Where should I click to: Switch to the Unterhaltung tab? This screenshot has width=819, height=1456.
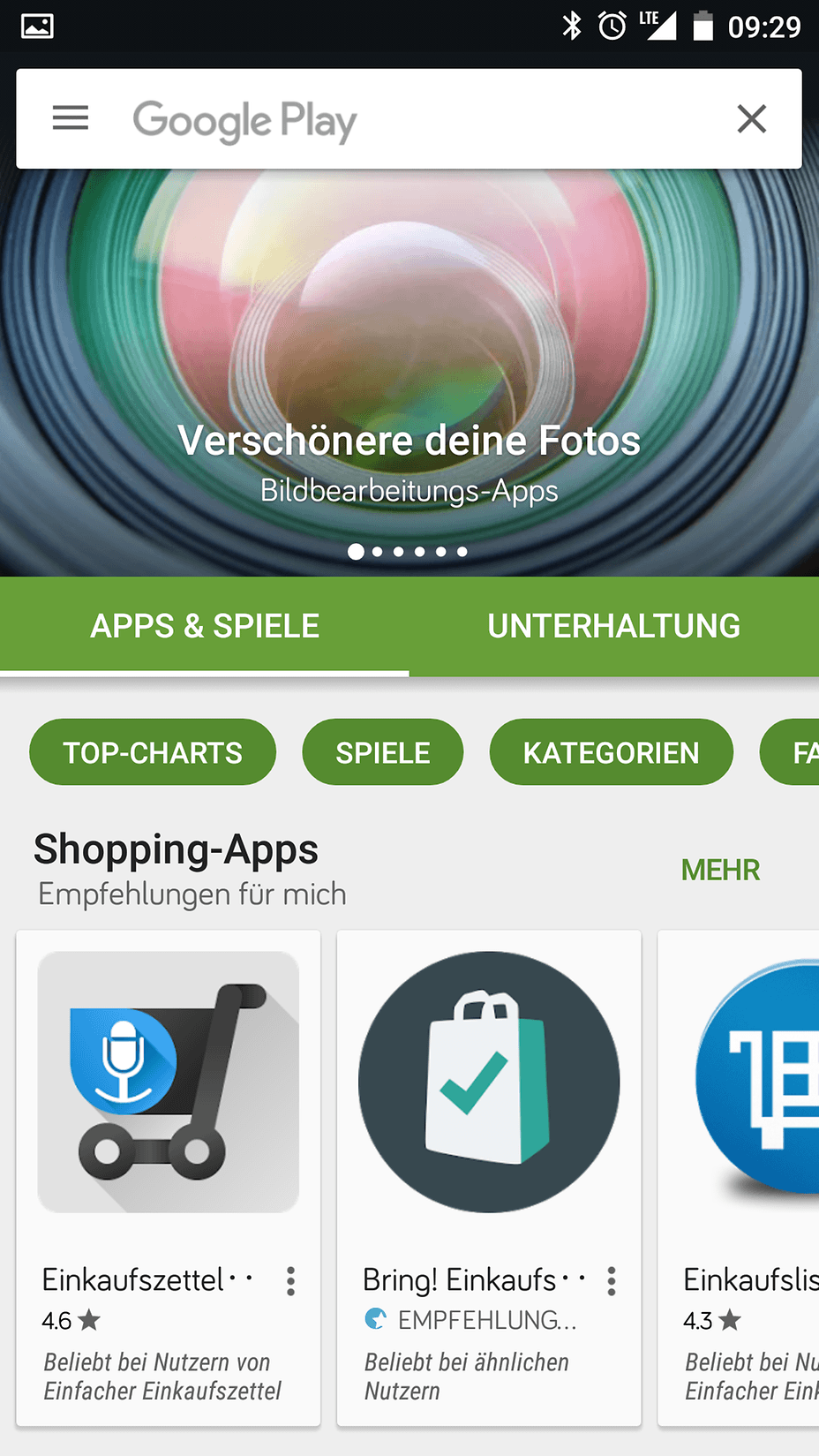coord(613,626)
